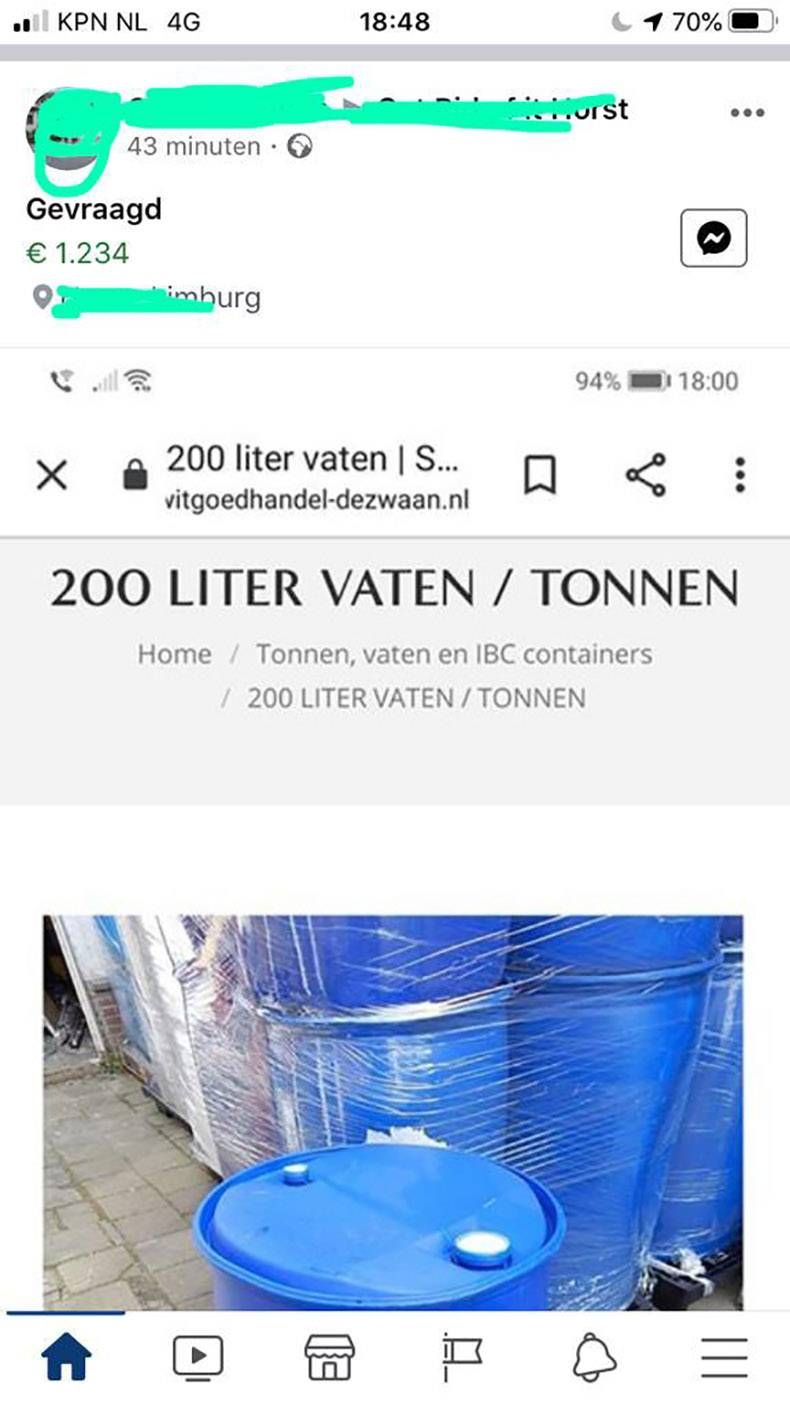
Task: Open the Marketplace storefront icon
Action: click(329, 1357)
